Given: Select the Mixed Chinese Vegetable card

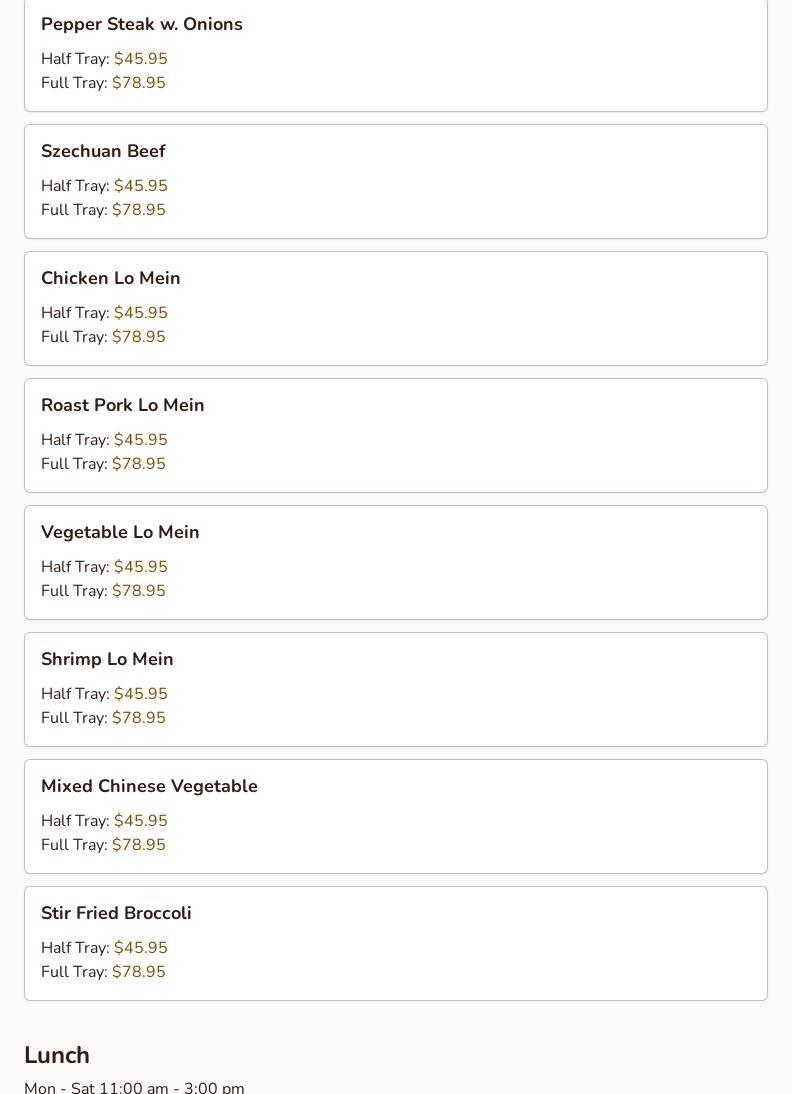Looking at the screenshot, I should pos(395,816).
